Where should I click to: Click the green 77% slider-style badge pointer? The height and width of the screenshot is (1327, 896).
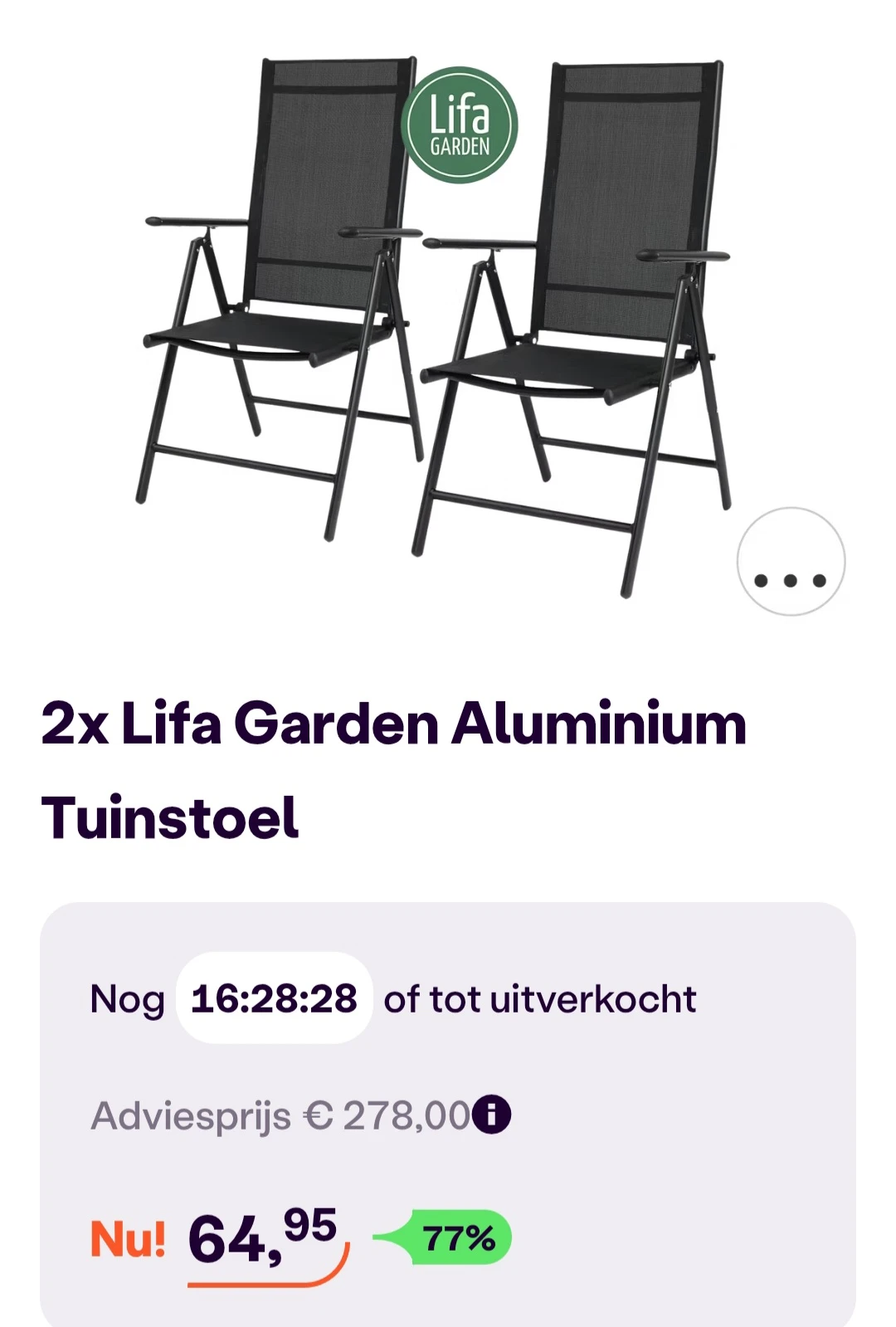click(392, 1238)
